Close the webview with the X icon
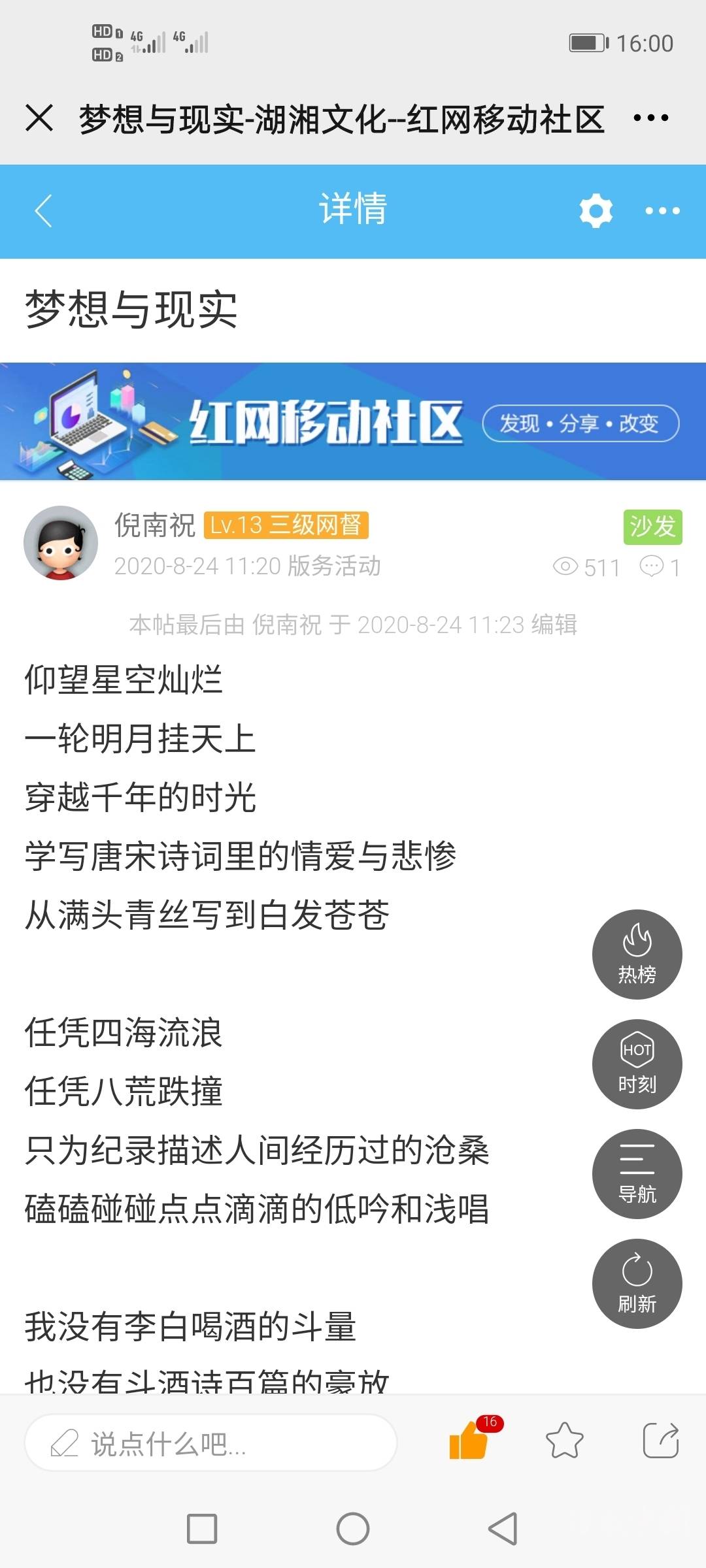This screenshot has width=706, height=1568. click(x=39, y=118)
